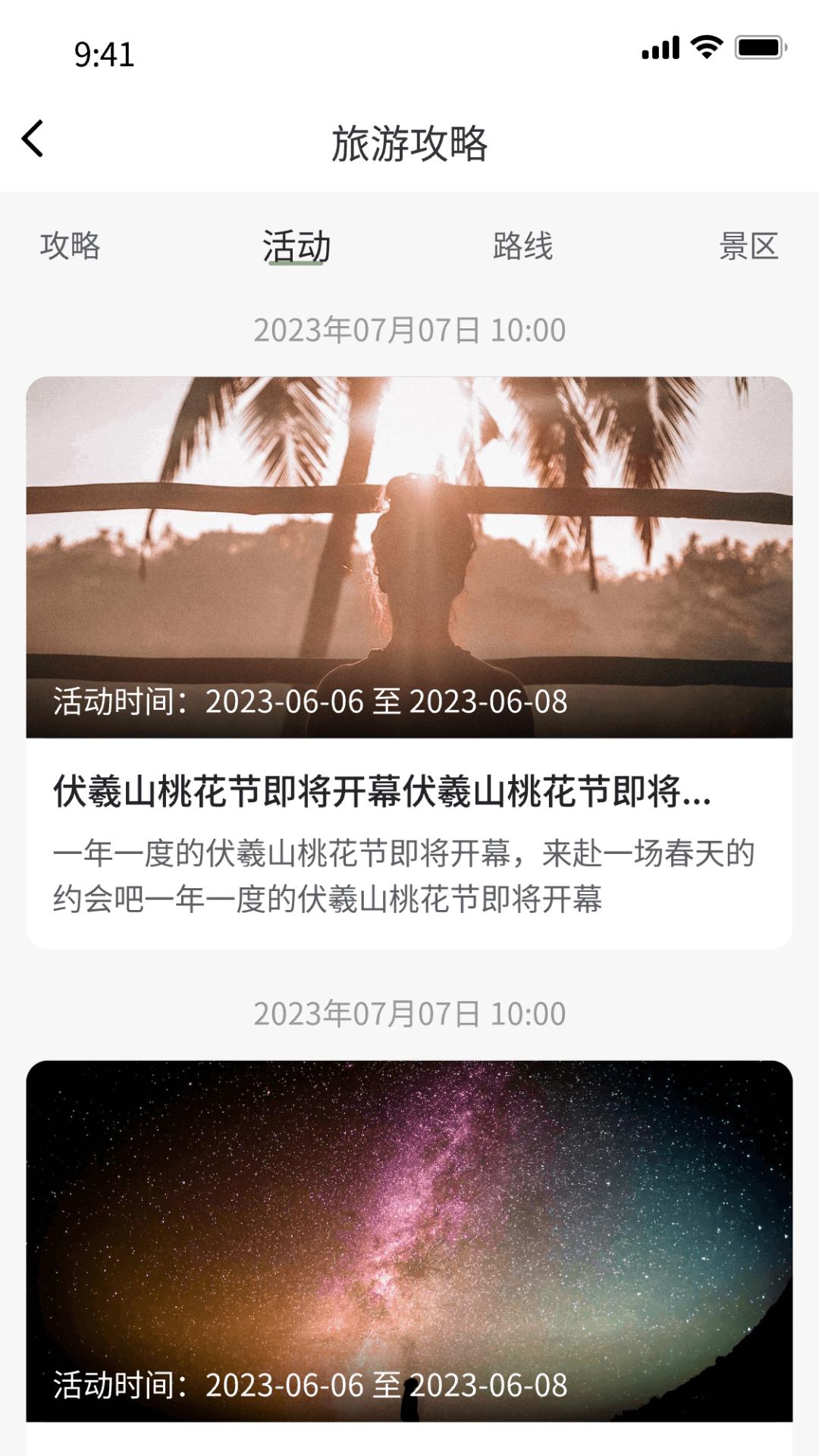
Task: Open the first activity's description text
Action: [x=402, y=876]
